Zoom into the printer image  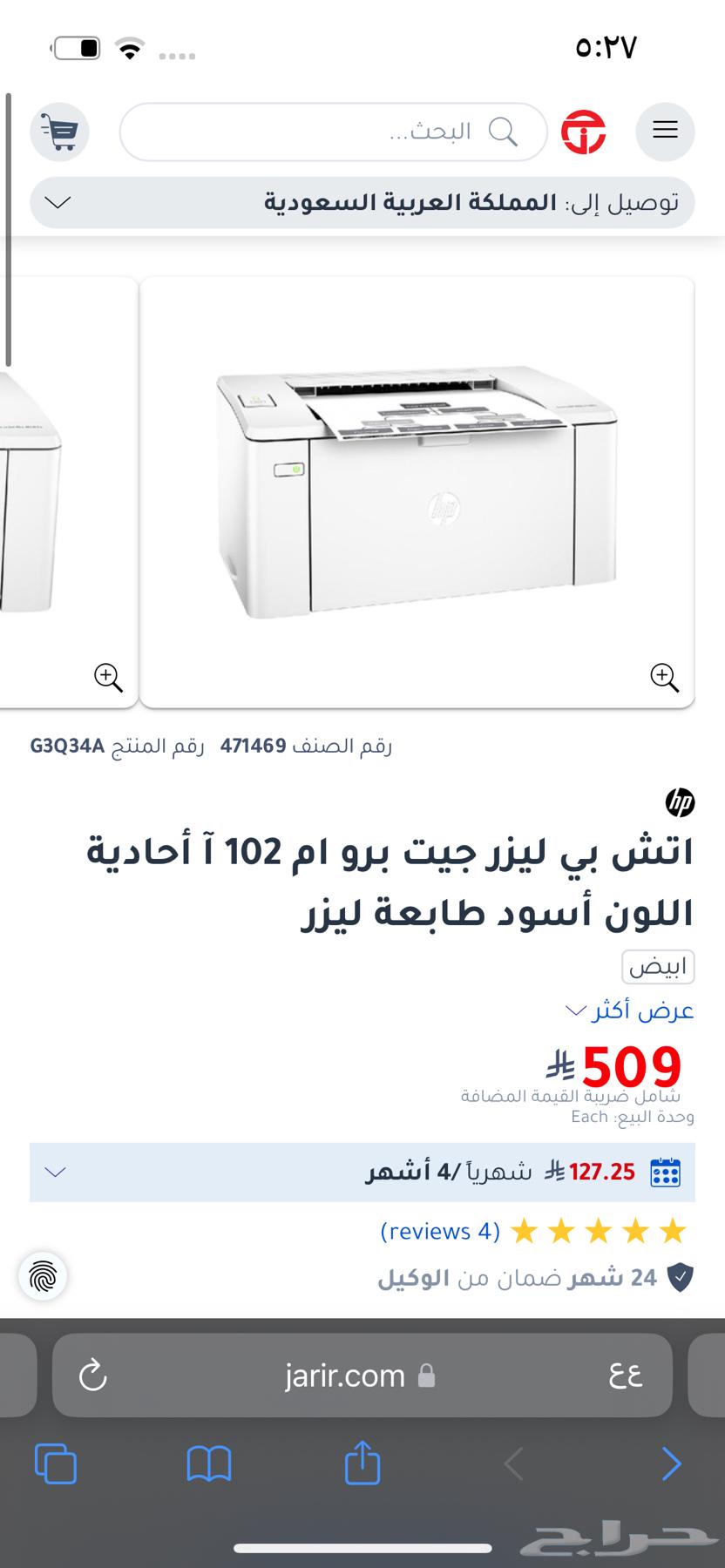pyautogui.click(x=663, y=678)
